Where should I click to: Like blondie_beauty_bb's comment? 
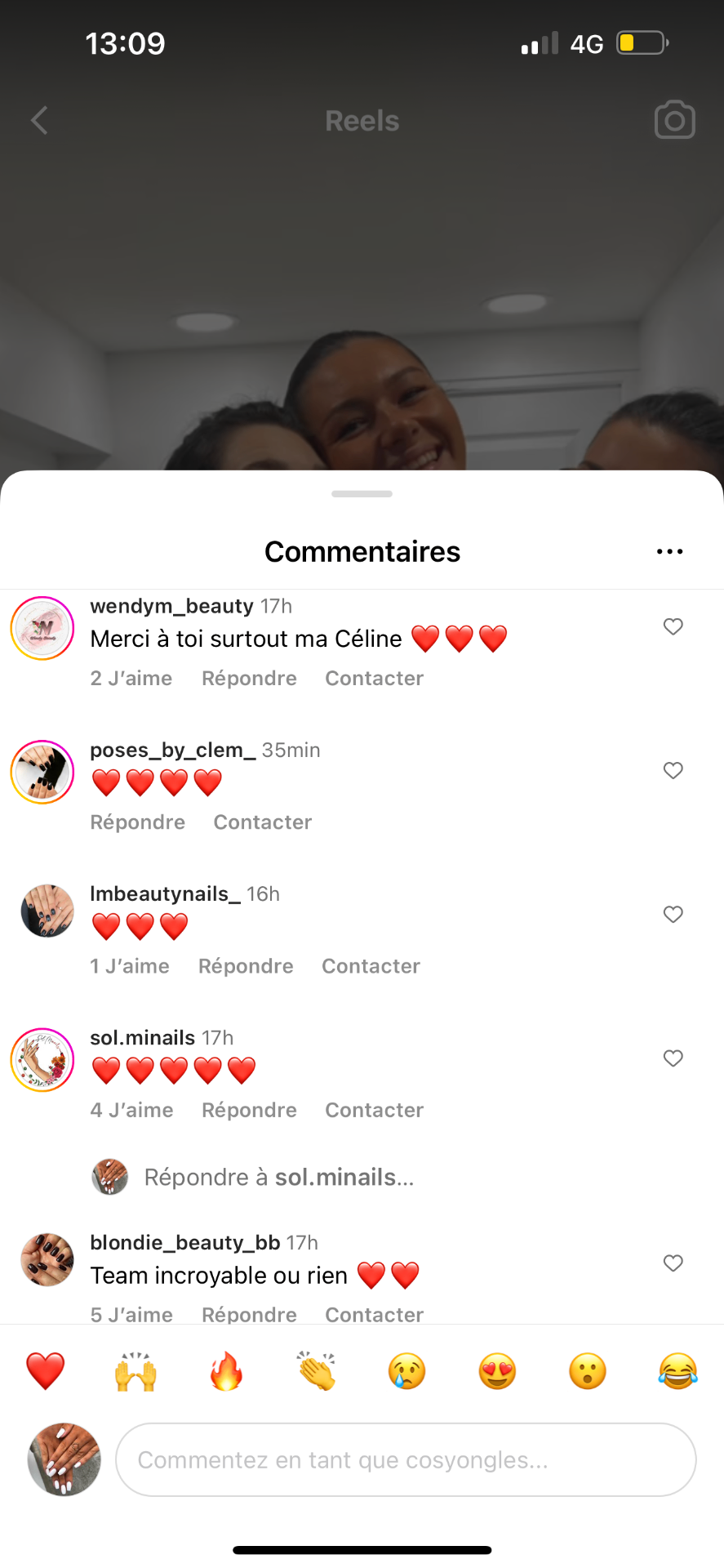click(x=673, y=1263)
